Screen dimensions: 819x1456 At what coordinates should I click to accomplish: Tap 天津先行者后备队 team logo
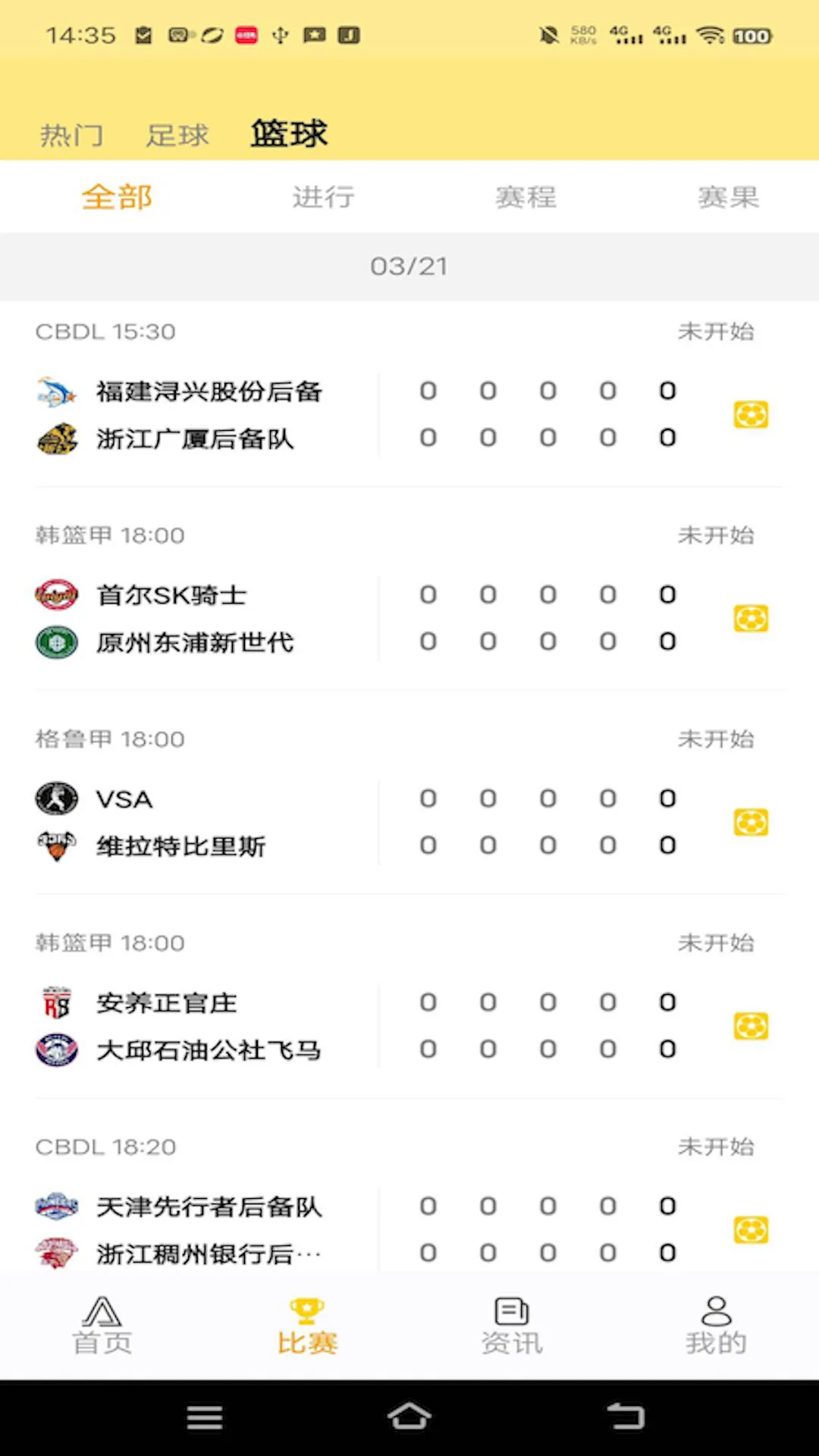(x=57, y=1207)
